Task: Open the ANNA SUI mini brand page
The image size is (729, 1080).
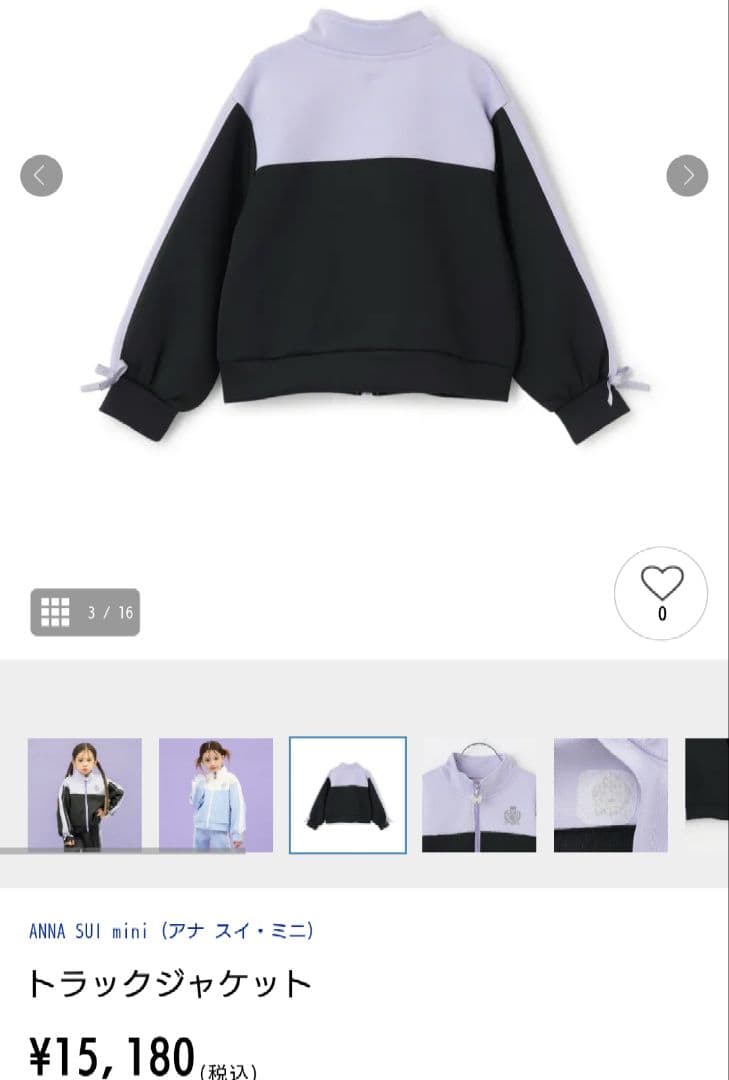Action: [x=171, y=931]
